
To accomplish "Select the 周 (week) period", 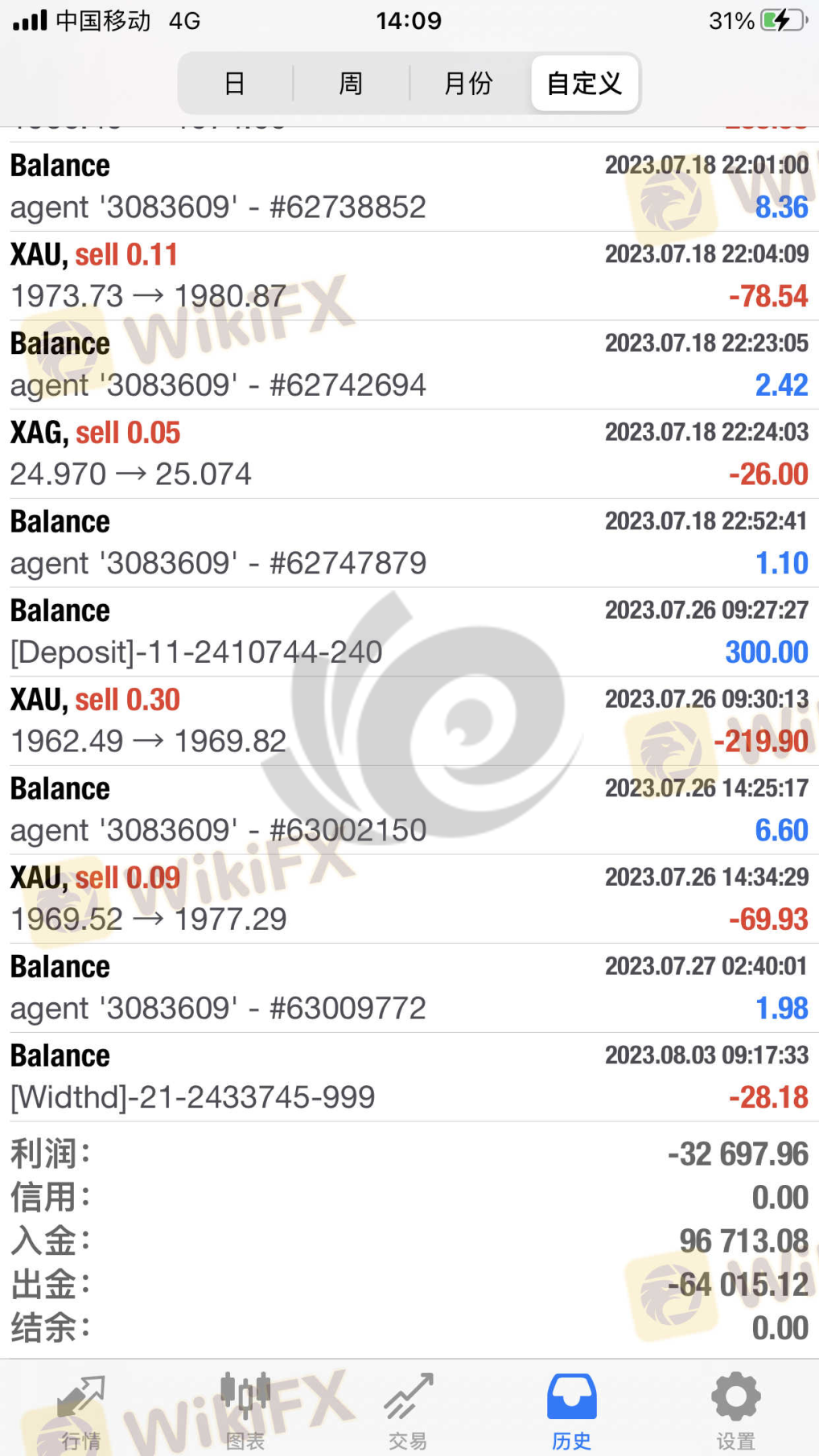I will point(351,83).
